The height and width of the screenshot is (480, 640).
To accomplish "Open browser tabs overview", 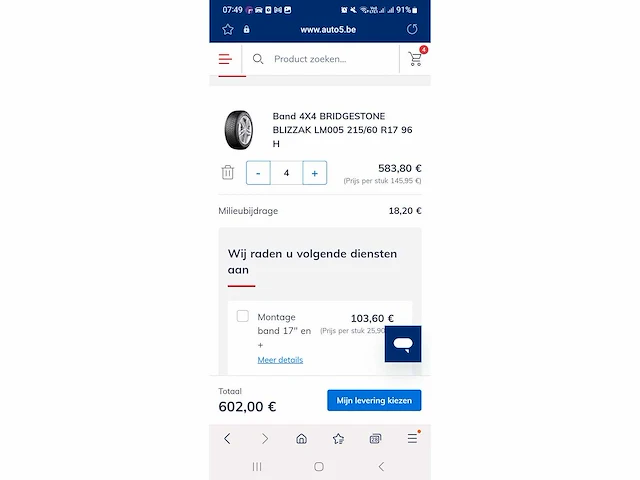I will pyautogui.click(x=375, y=438).
